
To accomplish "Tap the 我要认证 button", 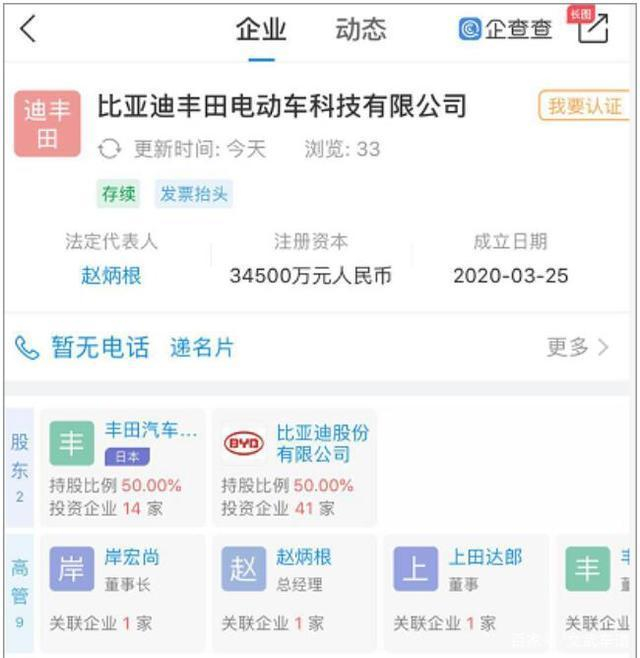I will [584, 105].
